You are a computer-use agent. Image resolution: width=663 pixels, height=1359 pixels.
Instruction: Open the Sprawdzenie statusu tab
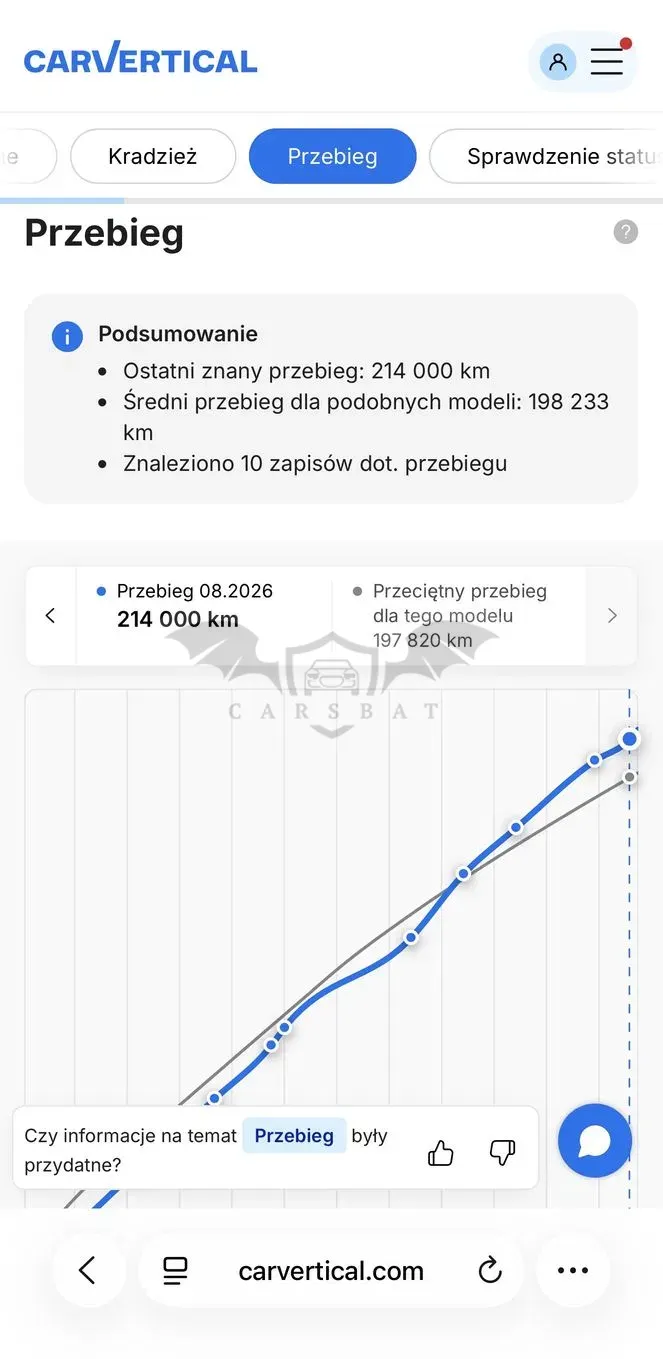coord(546,156)
